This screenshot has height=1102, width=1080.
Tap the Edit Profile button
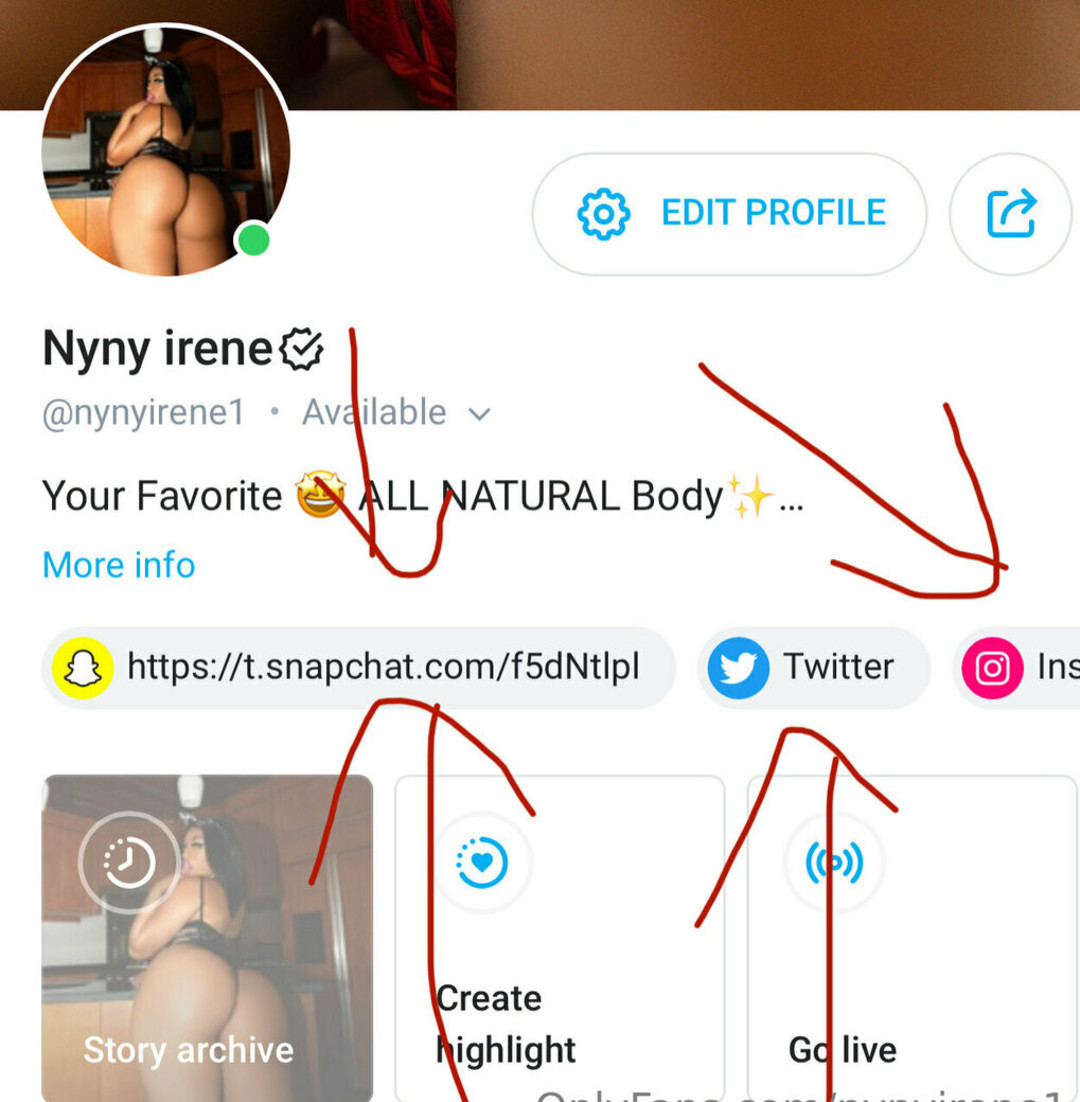click(729, 213)
